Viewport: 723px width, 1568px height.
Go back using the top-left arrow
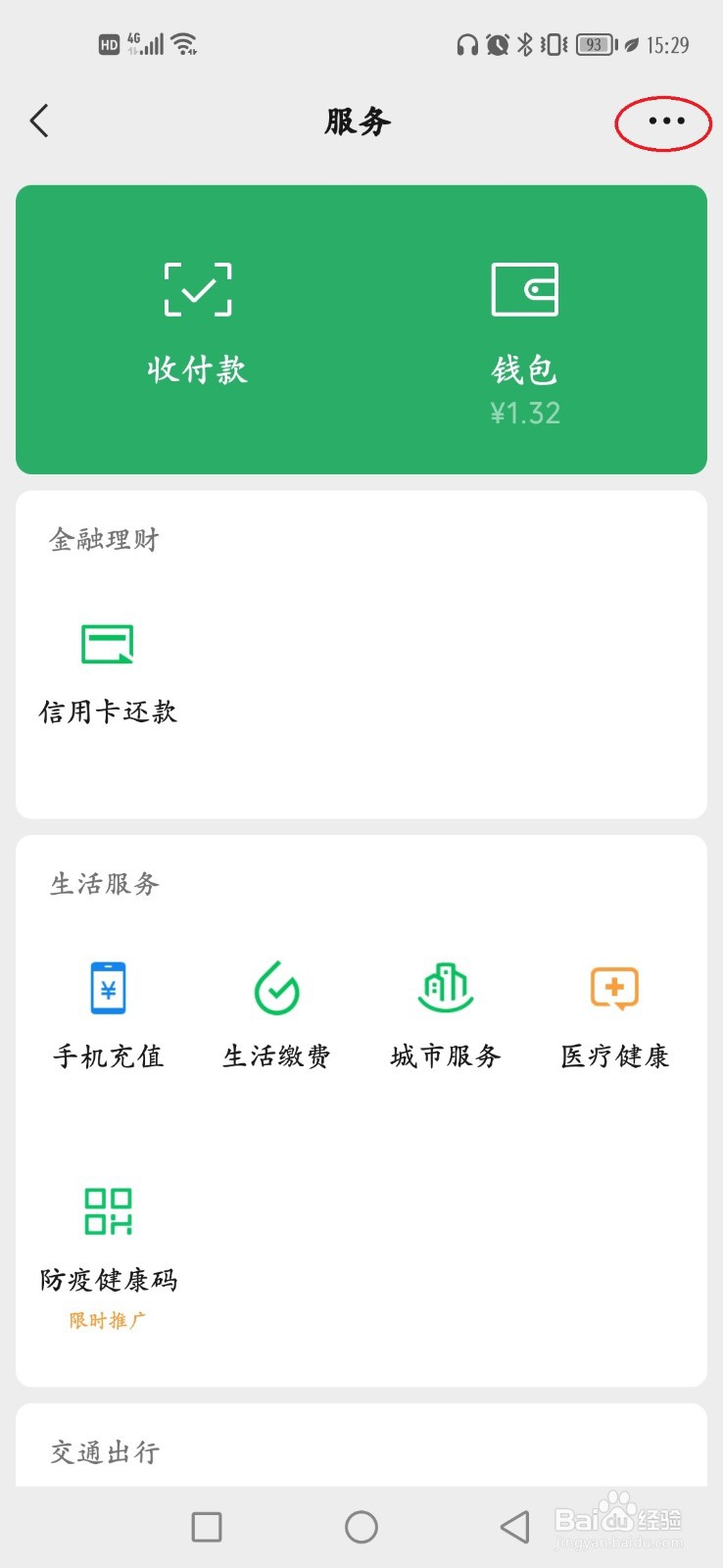(x=39, y=122)
